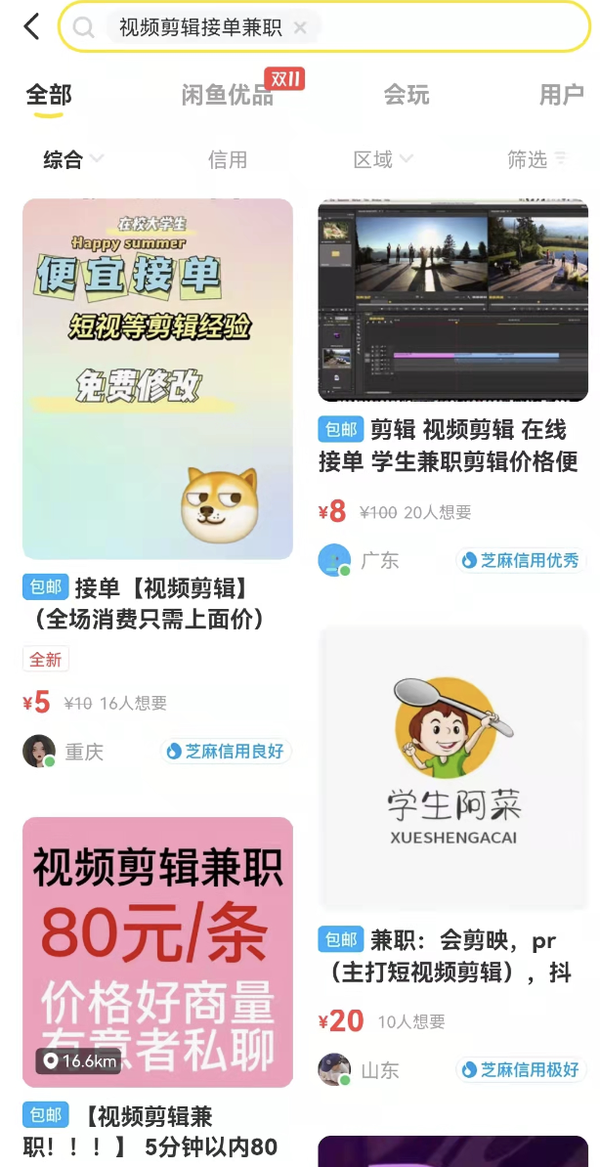Remove the 视频剪辑接单兼职 search chip
This screenshot has height=1167, width=600.
300,28
